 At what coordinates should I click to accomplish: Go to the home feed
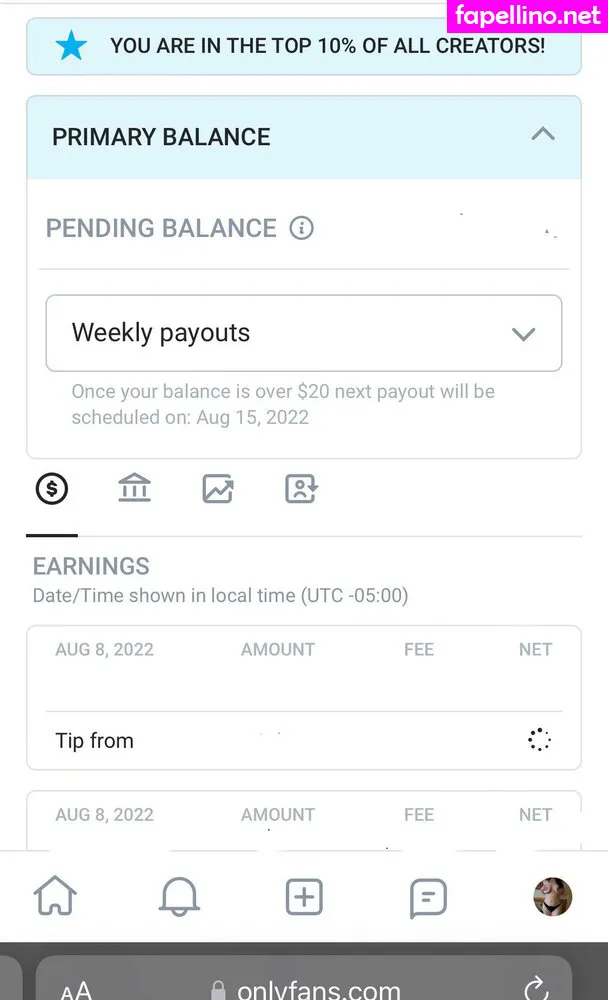(56, 897)
